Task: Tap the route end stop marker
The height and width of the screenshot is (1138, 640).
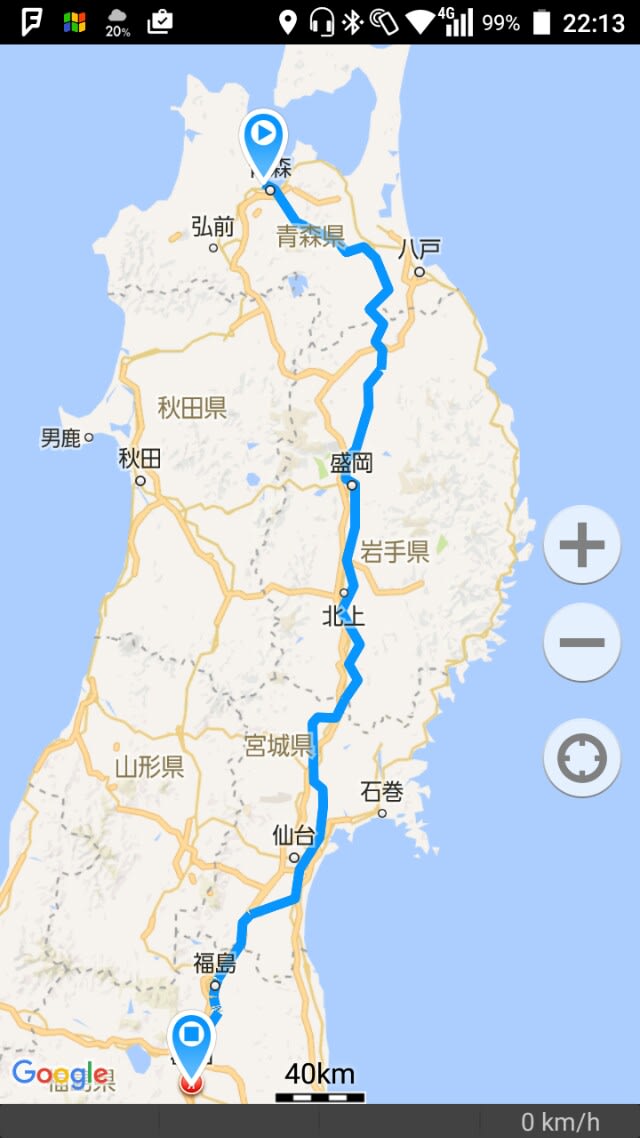Action: click(192, 1044)
